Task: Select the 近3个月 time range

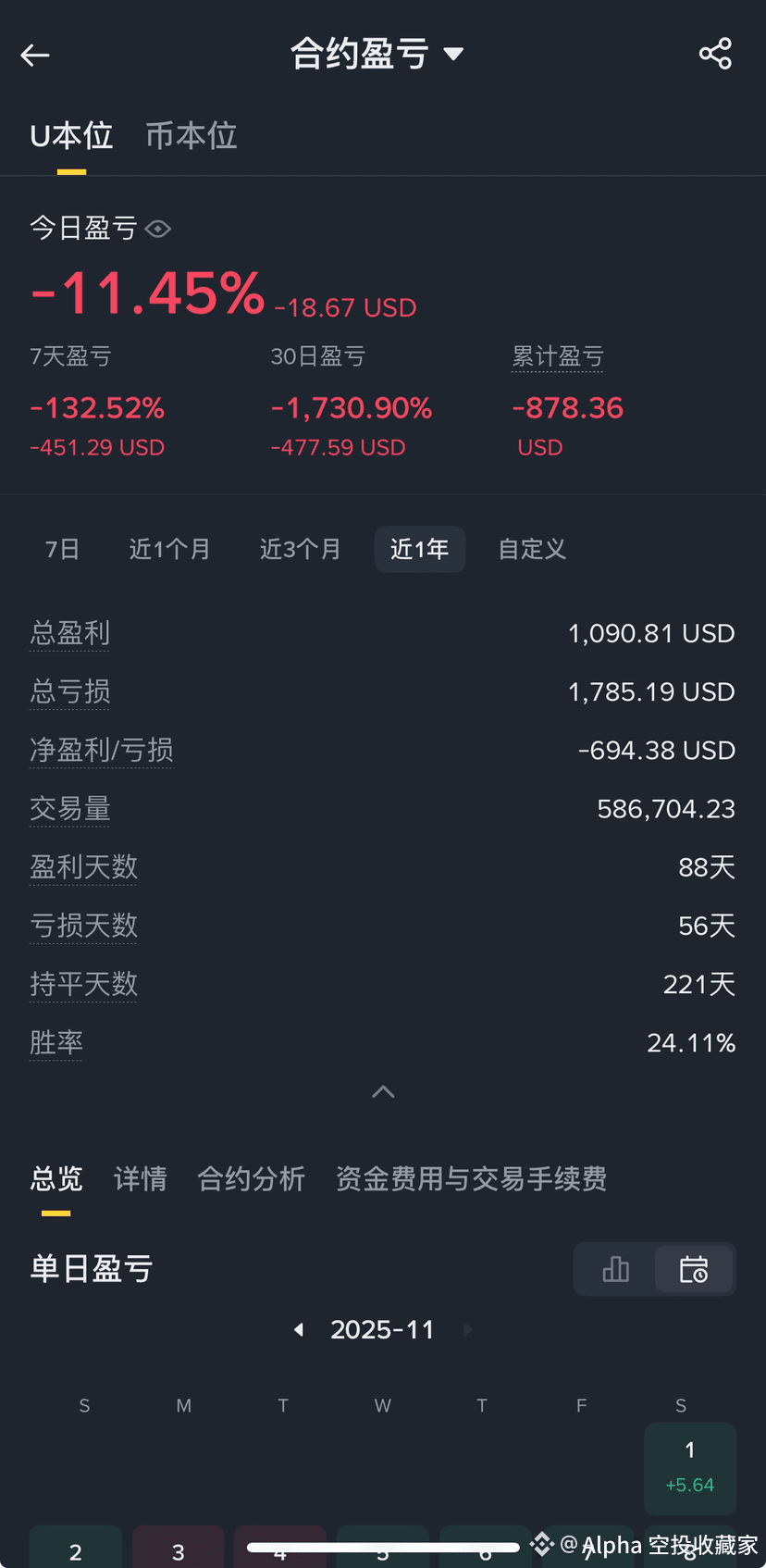Action: pyautogui.click(x=300, y=549)
